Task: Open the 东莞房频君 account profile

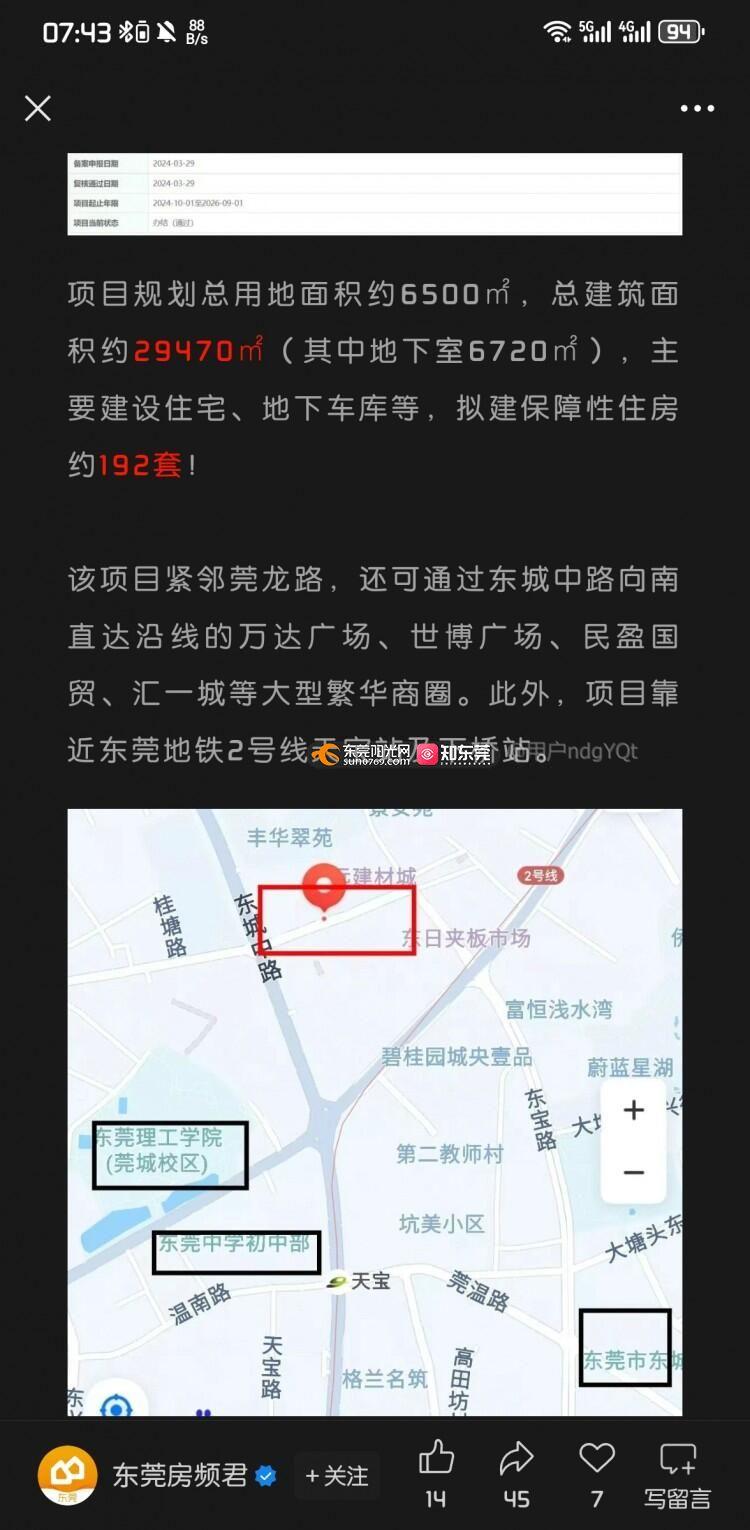Action: (x=179, y=1475)
